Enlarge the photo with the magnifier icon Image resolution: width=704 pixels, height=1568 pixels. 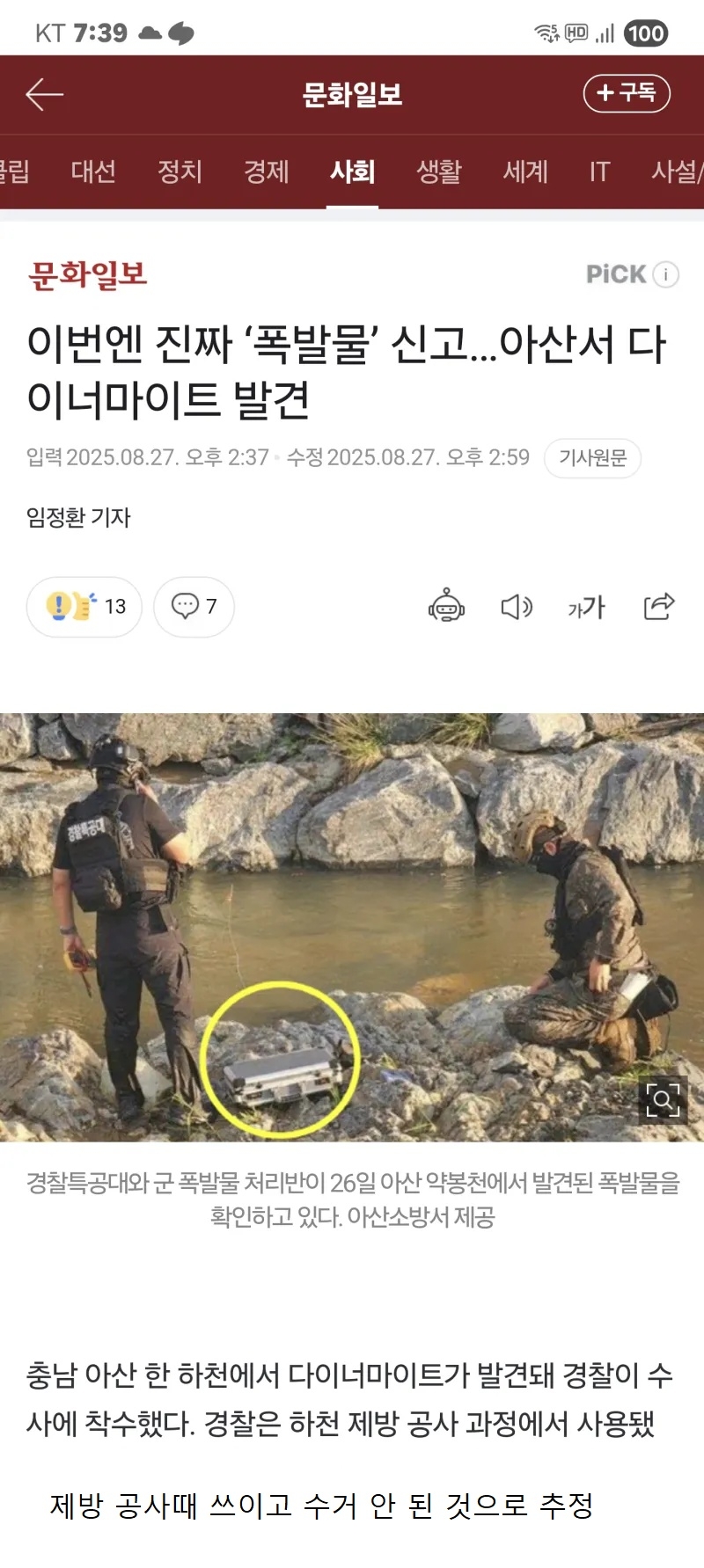(x=663, y=1099)
